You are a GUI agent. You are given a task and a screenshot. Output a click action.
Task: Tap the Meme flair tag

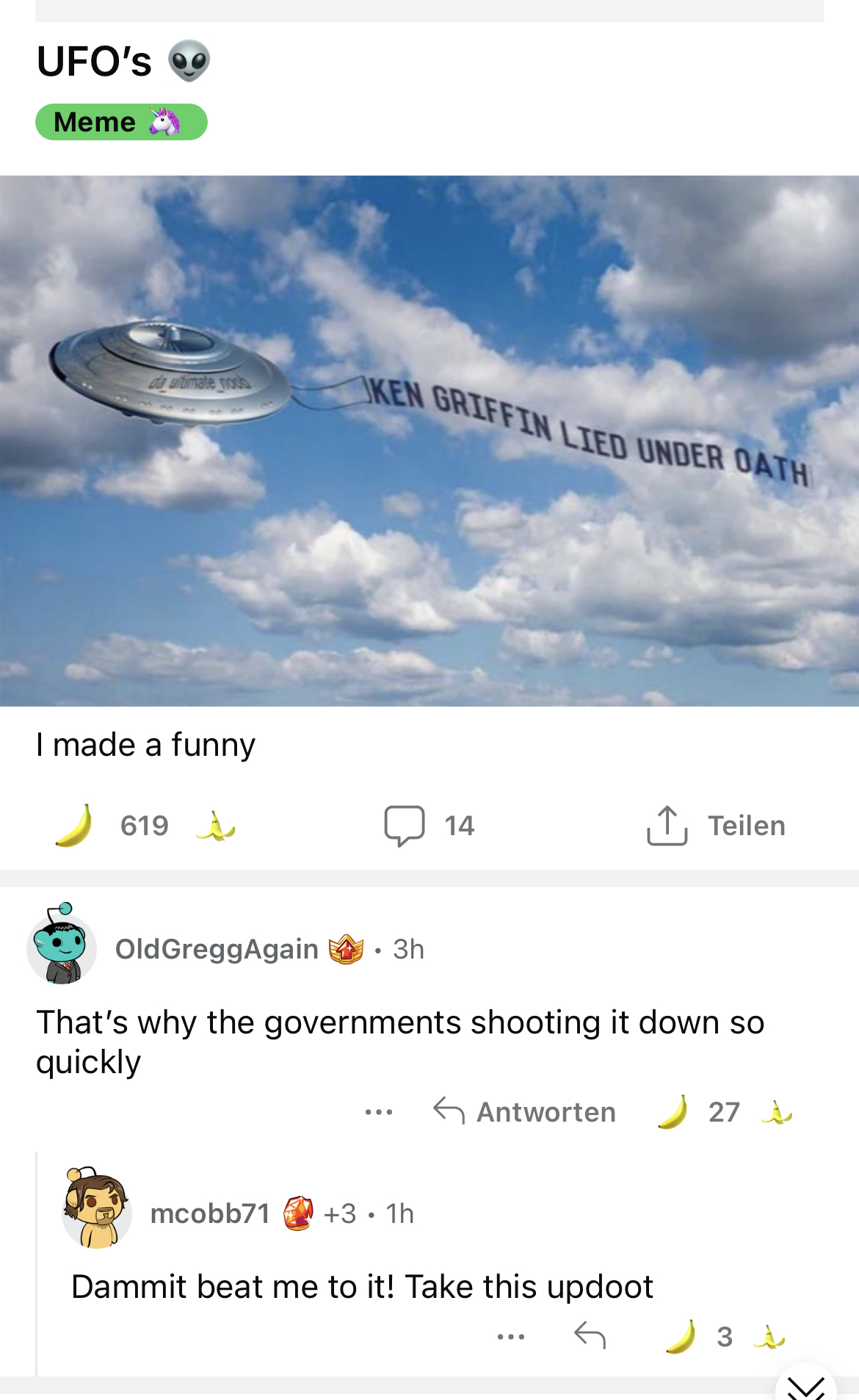[x=121, y=122]
